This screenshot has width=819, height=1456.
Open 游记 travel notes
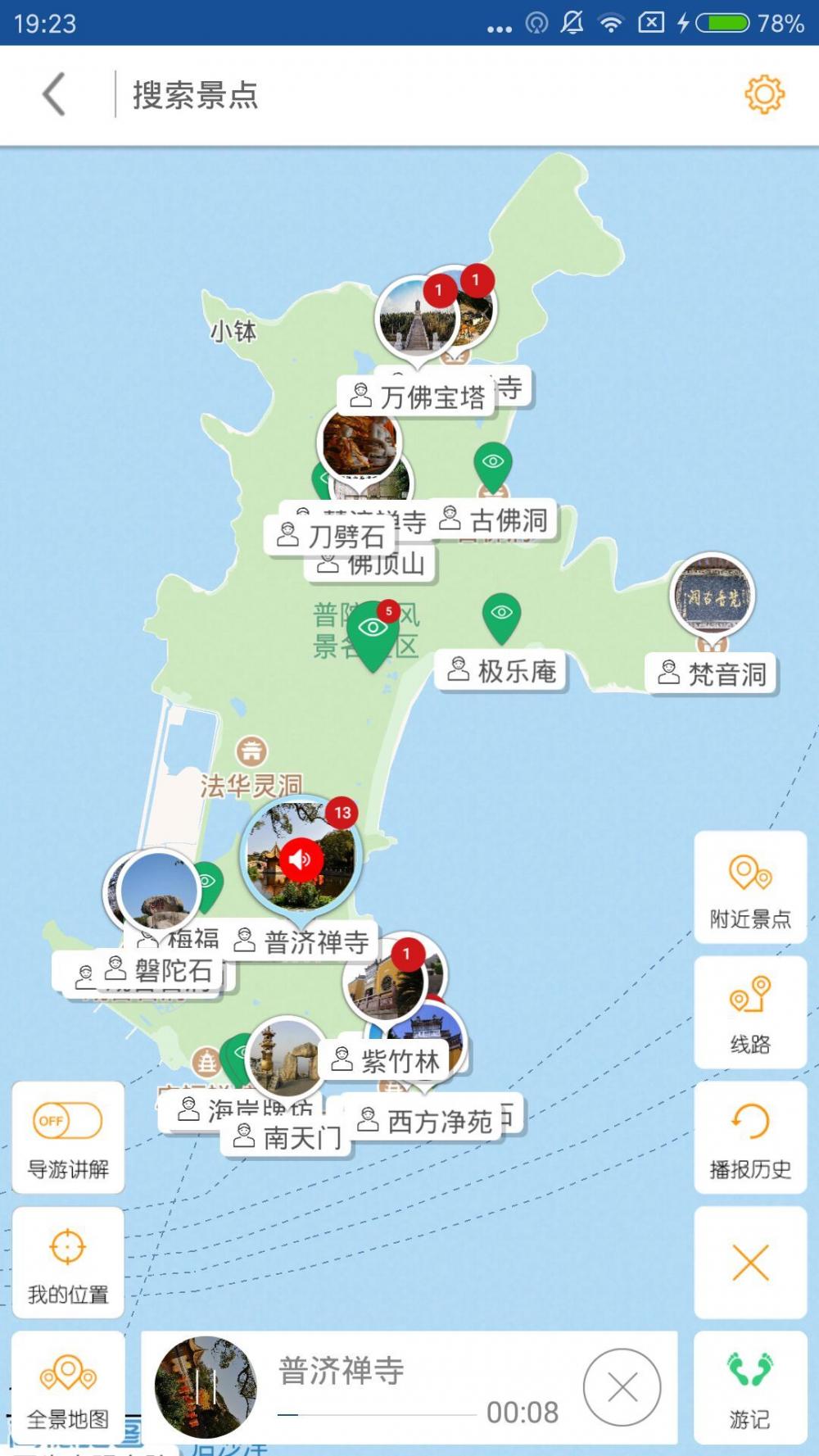750,1387
